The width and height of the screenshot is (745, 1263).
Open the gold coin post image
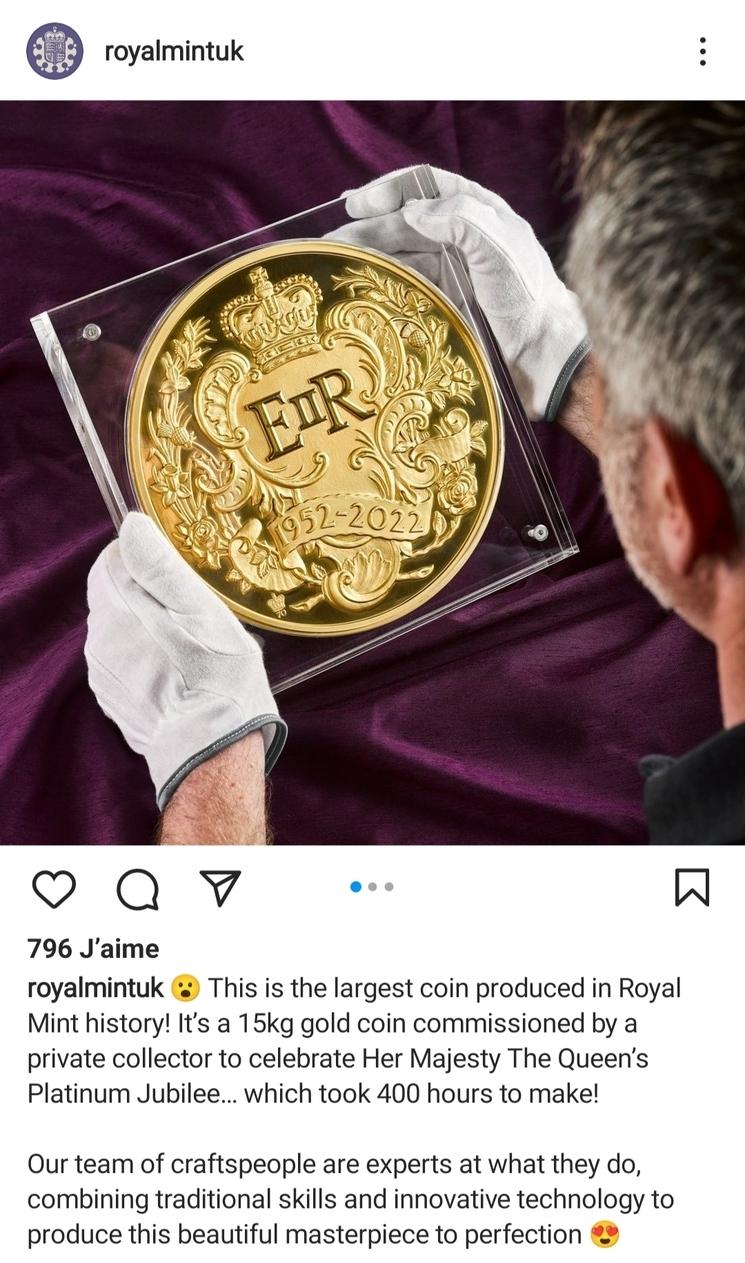click(372, 472)
